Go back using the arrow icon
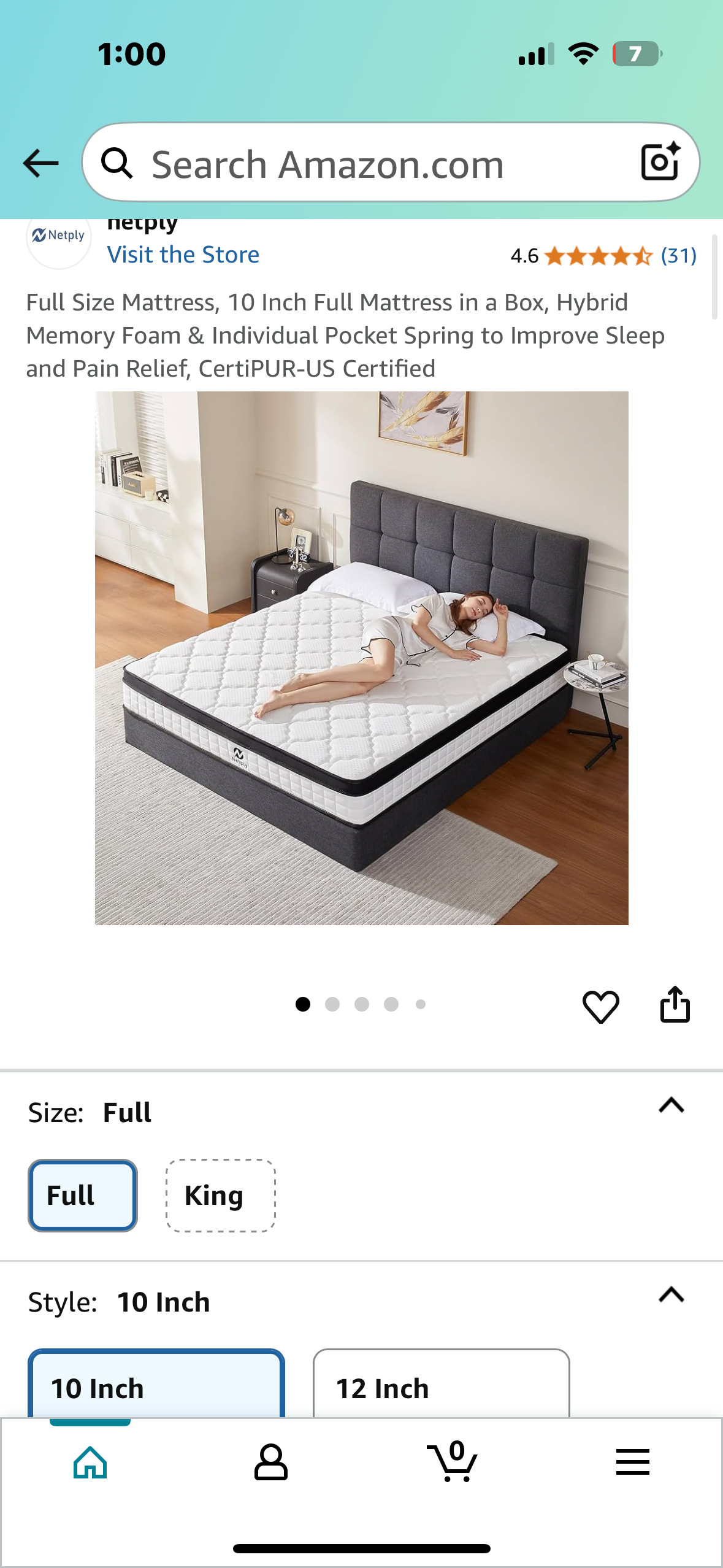The height and width of the screenshot is (1568, 723). 40,163
